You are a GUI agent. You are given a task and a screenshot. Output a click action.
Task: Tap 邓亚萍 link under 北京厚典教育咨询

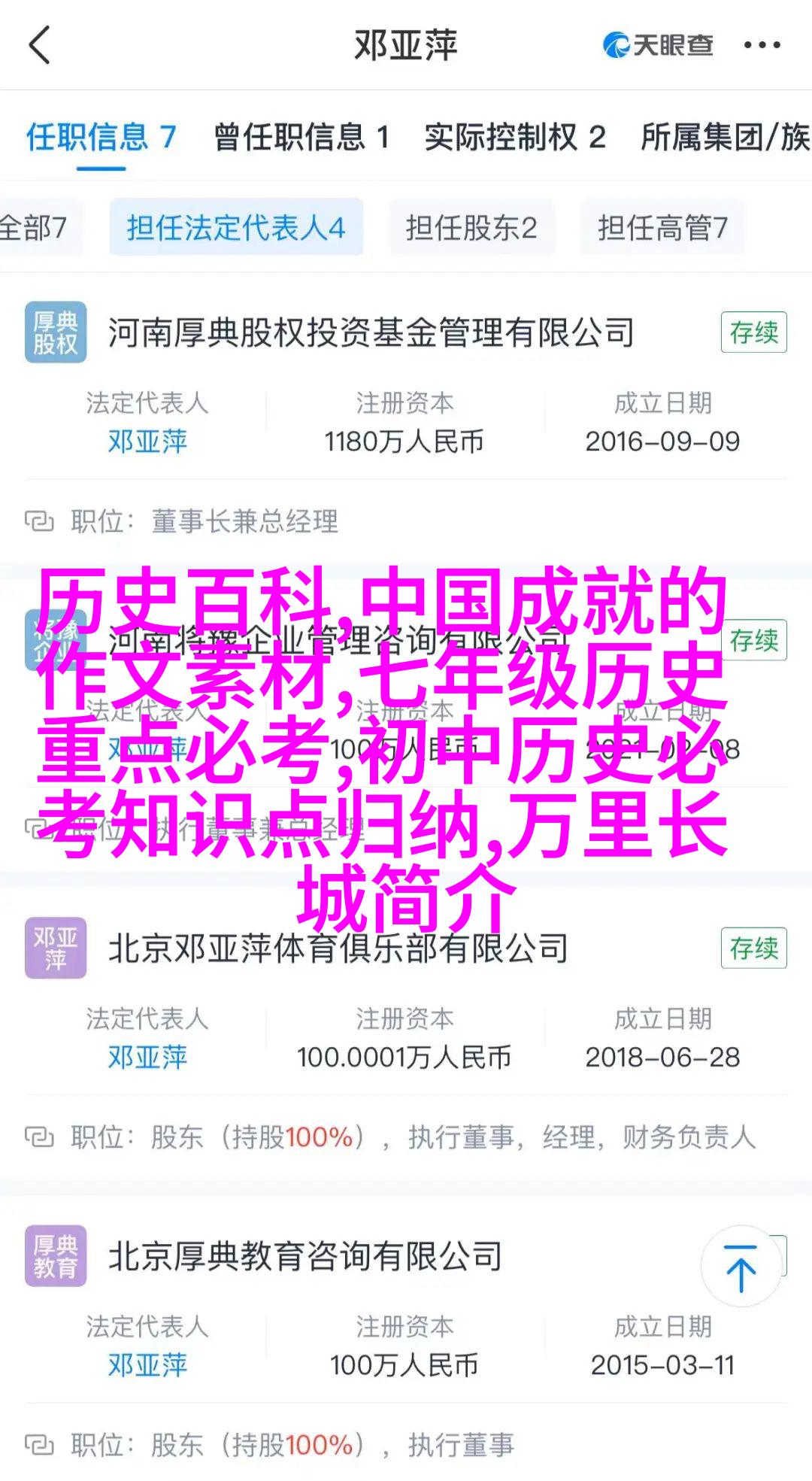(x=147, y=1365)
